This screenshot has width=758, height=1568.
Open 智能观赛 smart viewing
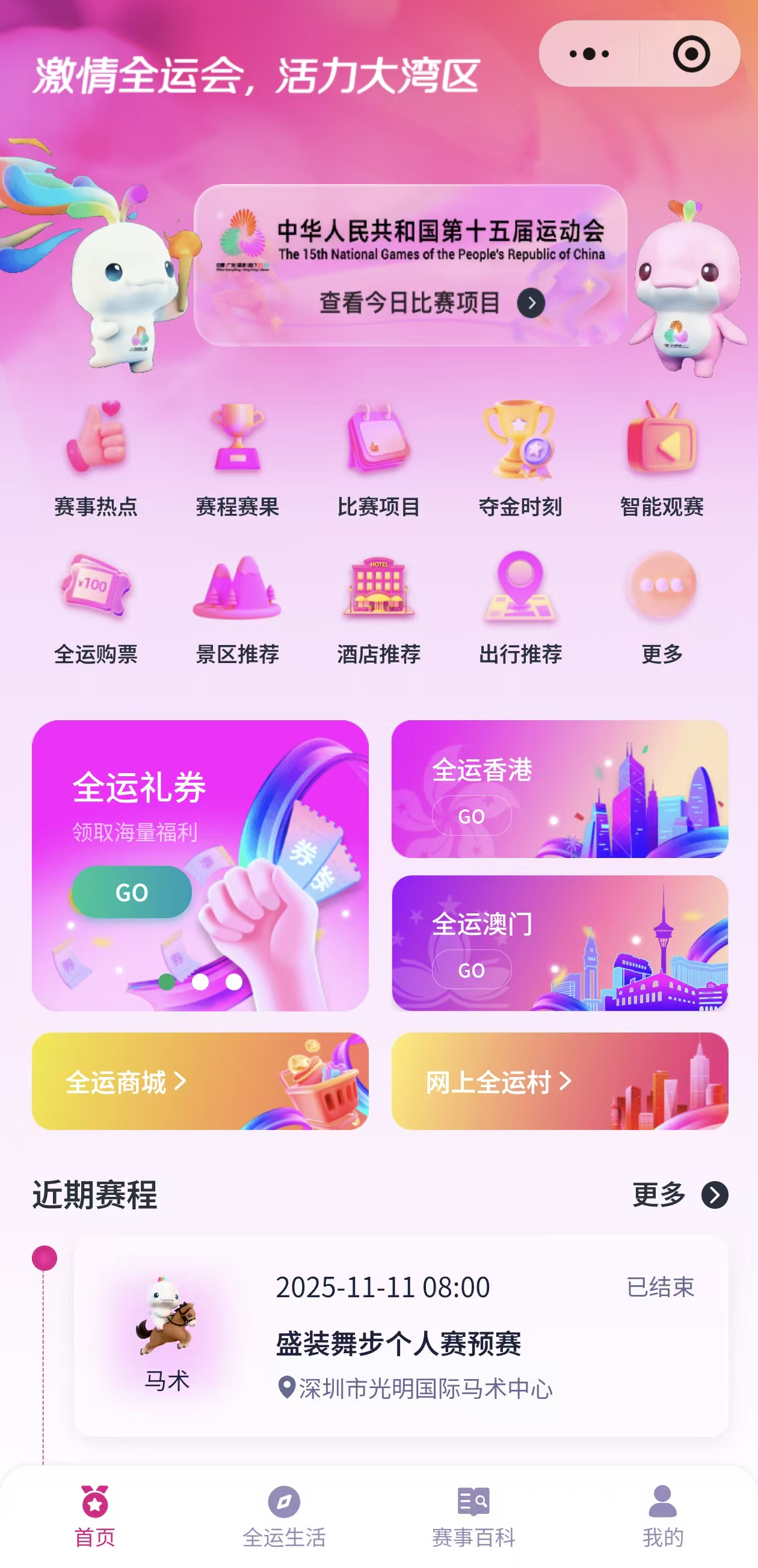tap(662, 459)
